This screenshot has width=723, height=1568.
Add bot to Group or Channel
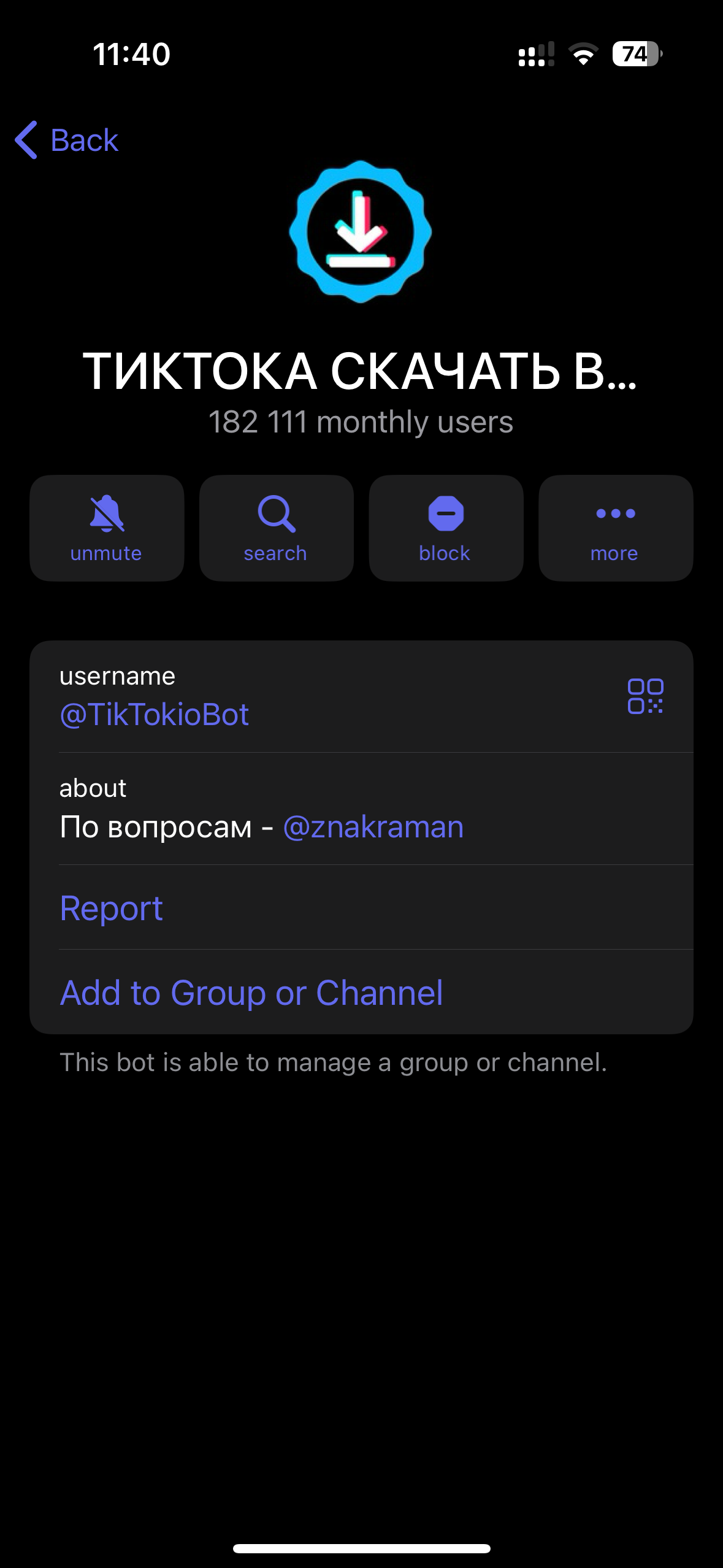pyautogui.click(x=251, y=992)
